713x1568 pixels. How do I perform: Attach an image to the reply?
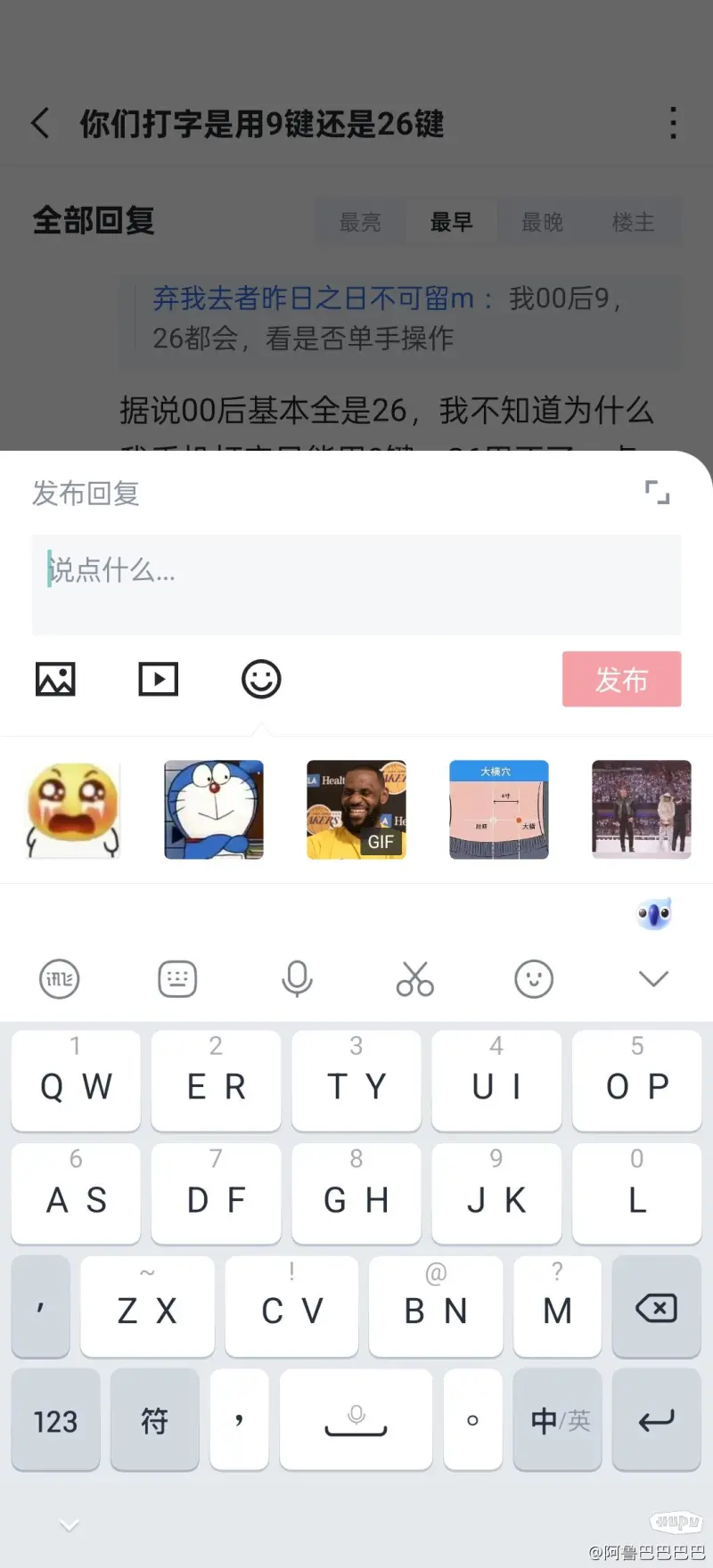point(55,679)
